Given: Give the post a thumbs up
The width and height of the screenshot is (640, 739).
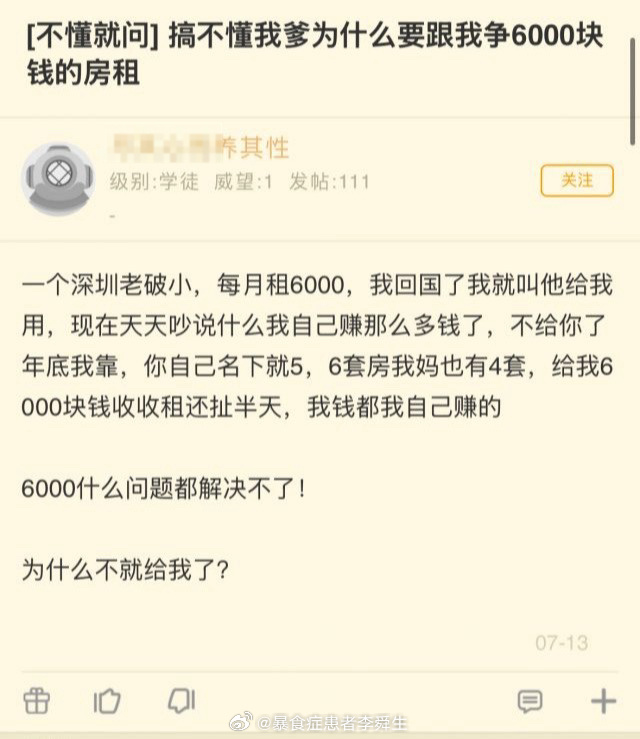Looking at the screenshot, I should coord(107,700).
